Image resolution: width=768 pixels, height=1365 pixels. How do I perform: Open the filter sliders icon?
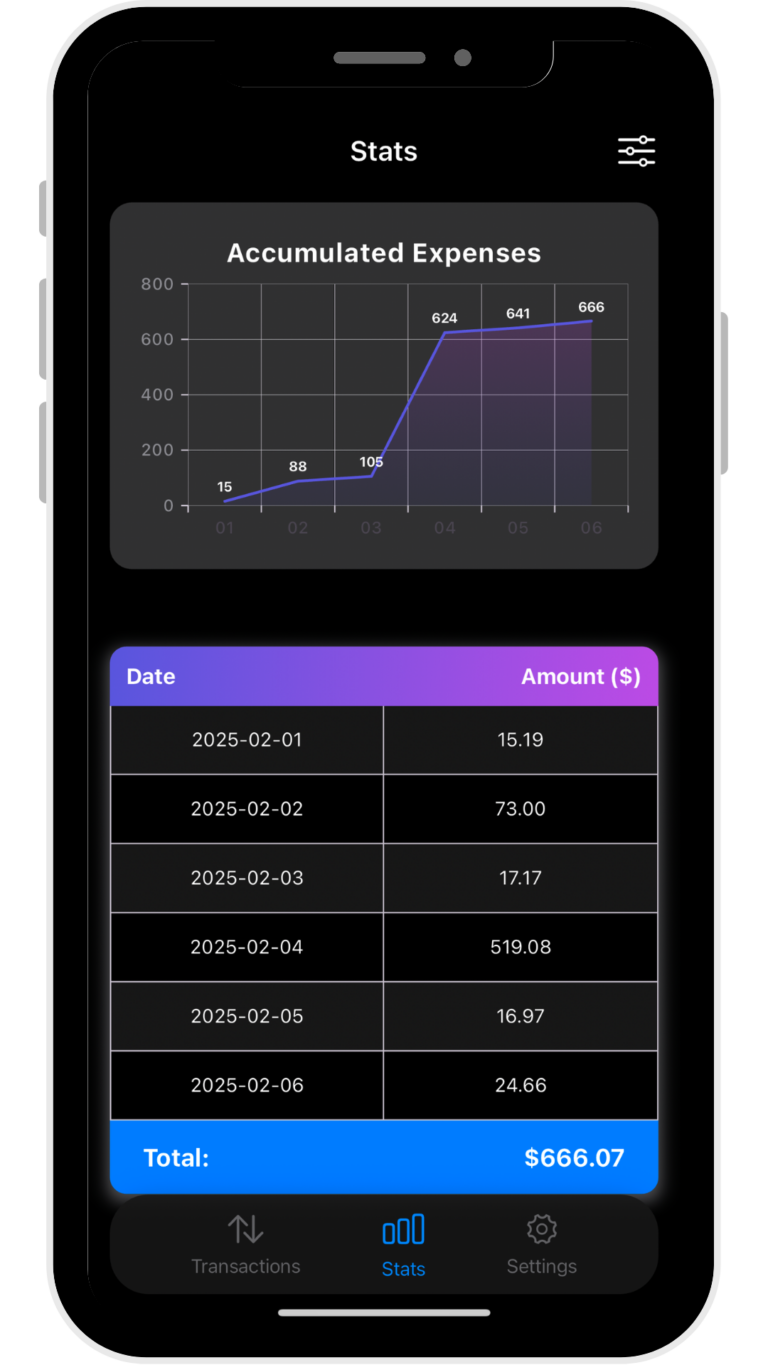[636, 151]
